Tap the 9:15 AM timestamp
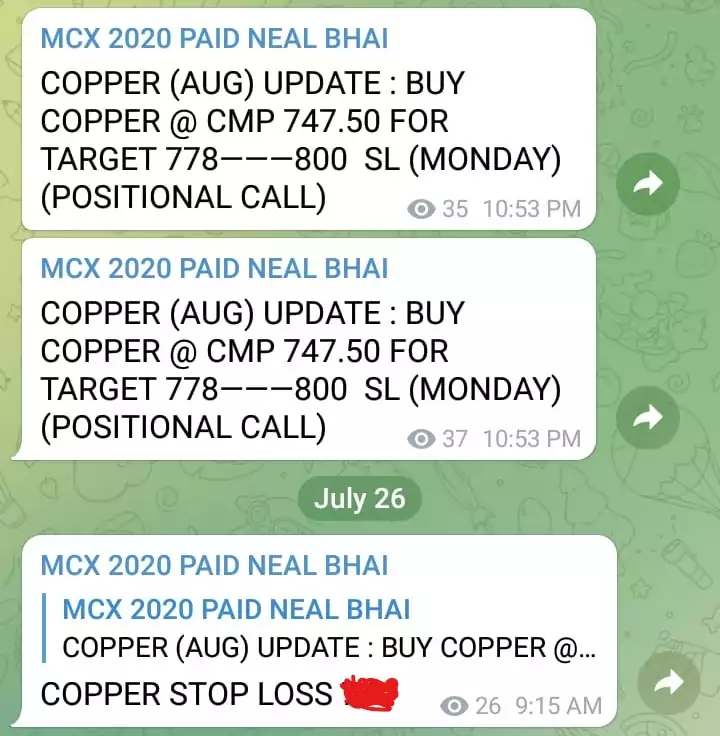Viewport: 720px width, 736px height. (x=555, y=706)
